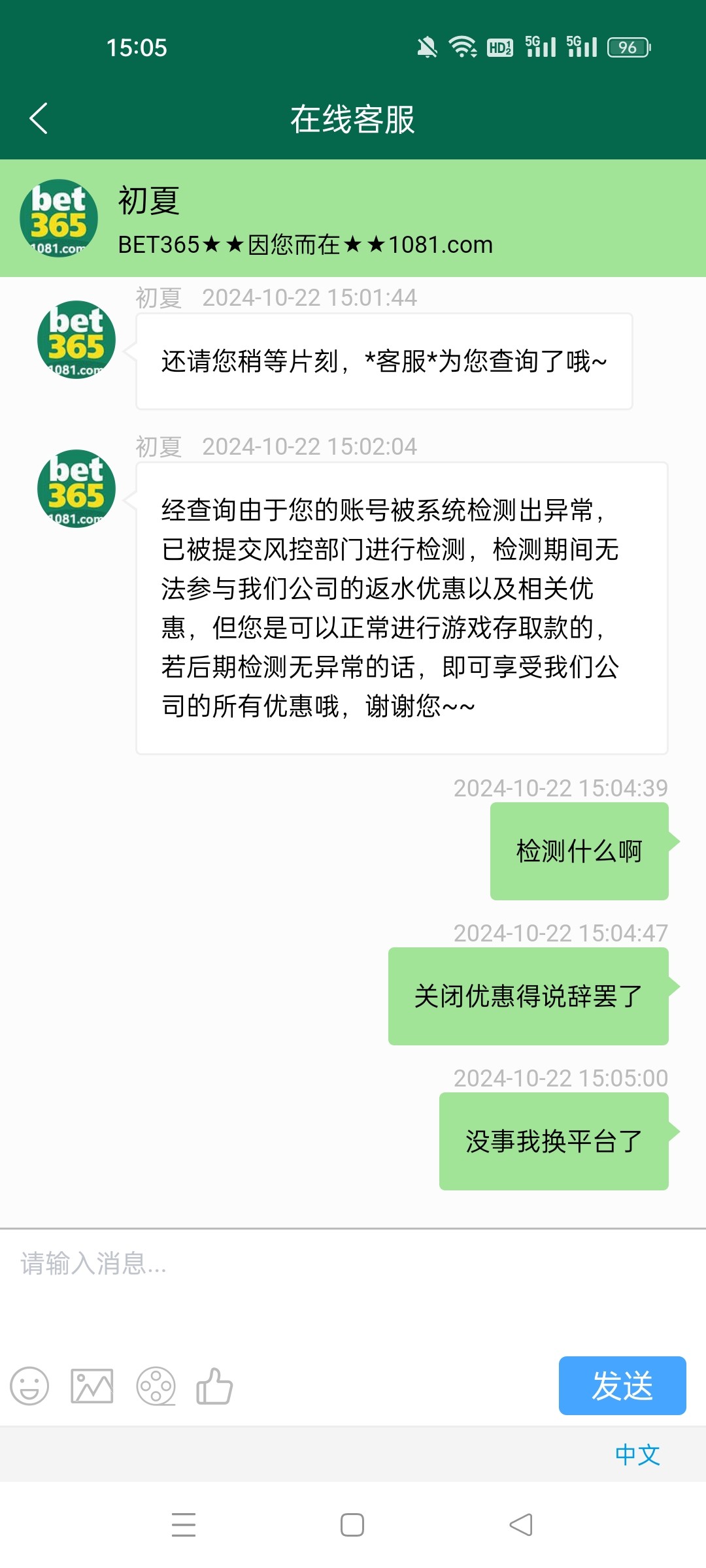Screen dimensions: 706x1568
Task: Open the emoji picker
Action: click(x=29, y=1386)
